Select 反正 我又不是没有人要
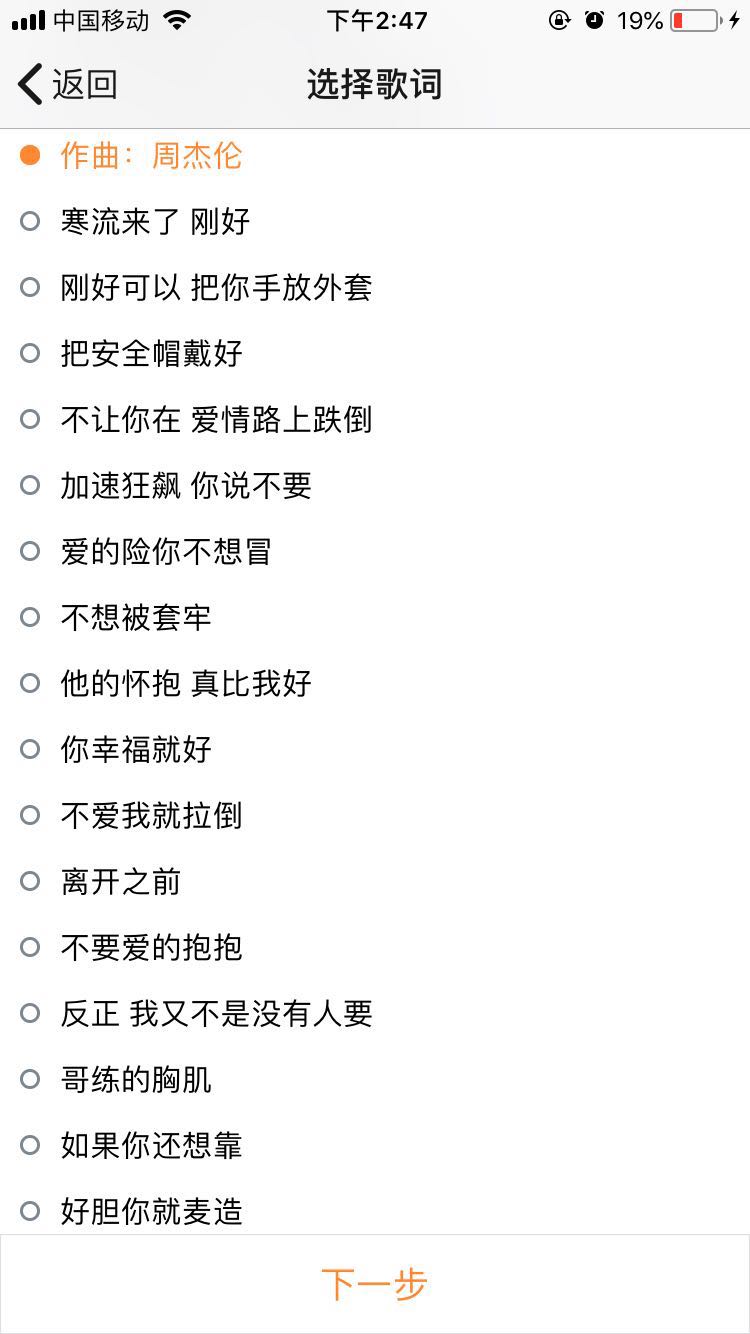750x1334 pixels. click(x=216, y=1014)
